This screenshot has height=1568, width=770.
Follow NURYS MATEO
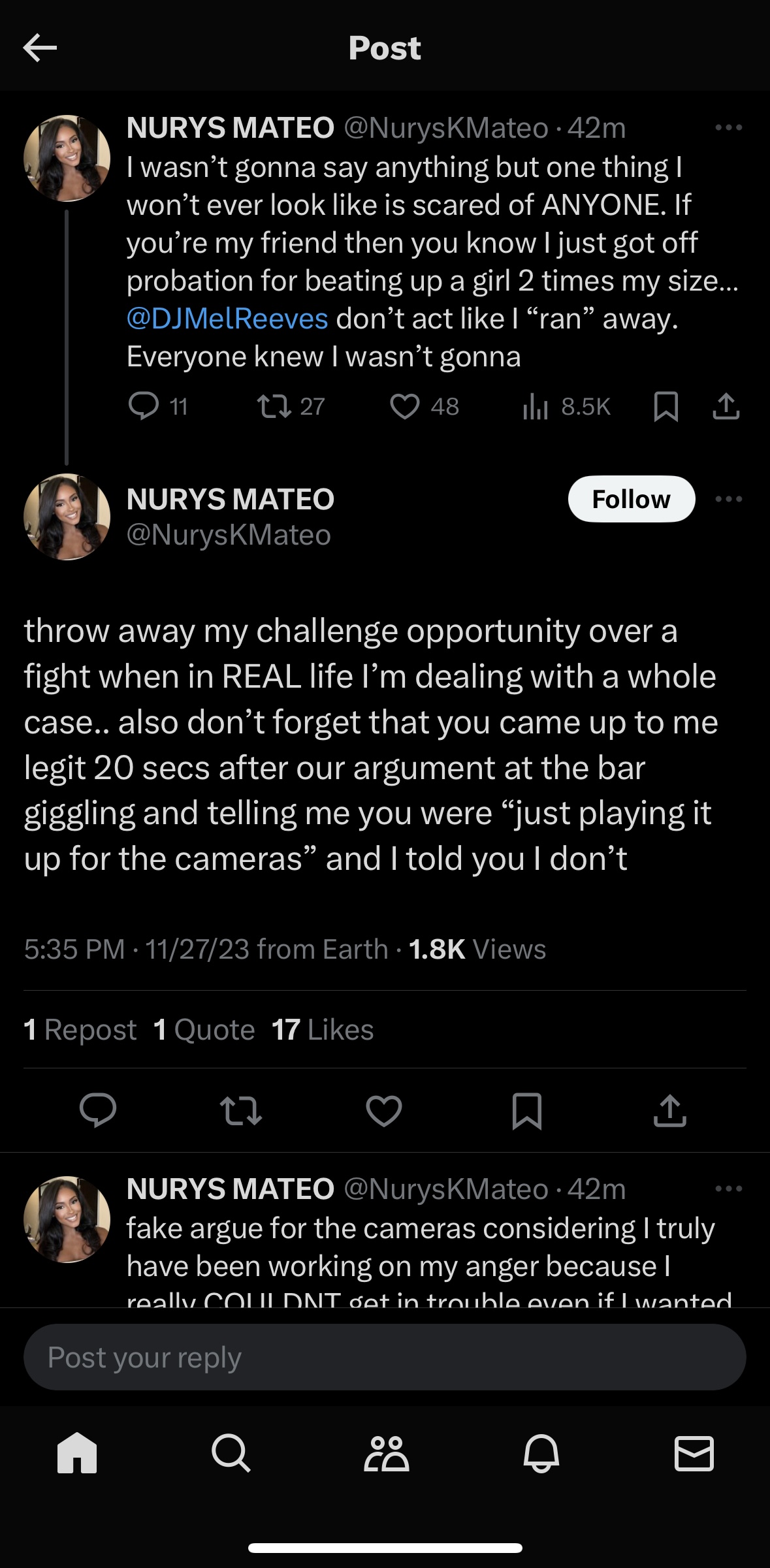pyautogui.click(x=631, y=499)
